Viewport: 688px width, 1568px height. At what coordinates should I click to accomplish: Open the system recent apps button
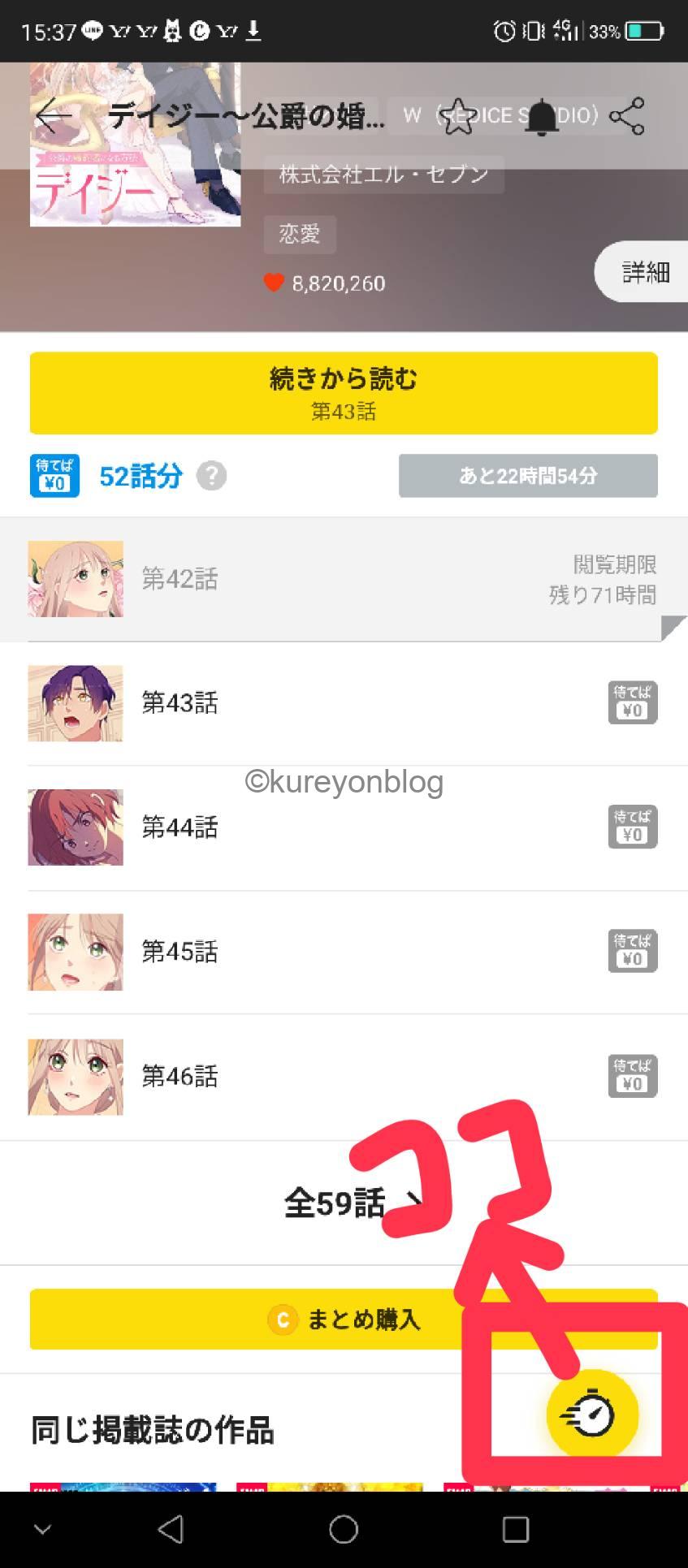[515, 1530]
